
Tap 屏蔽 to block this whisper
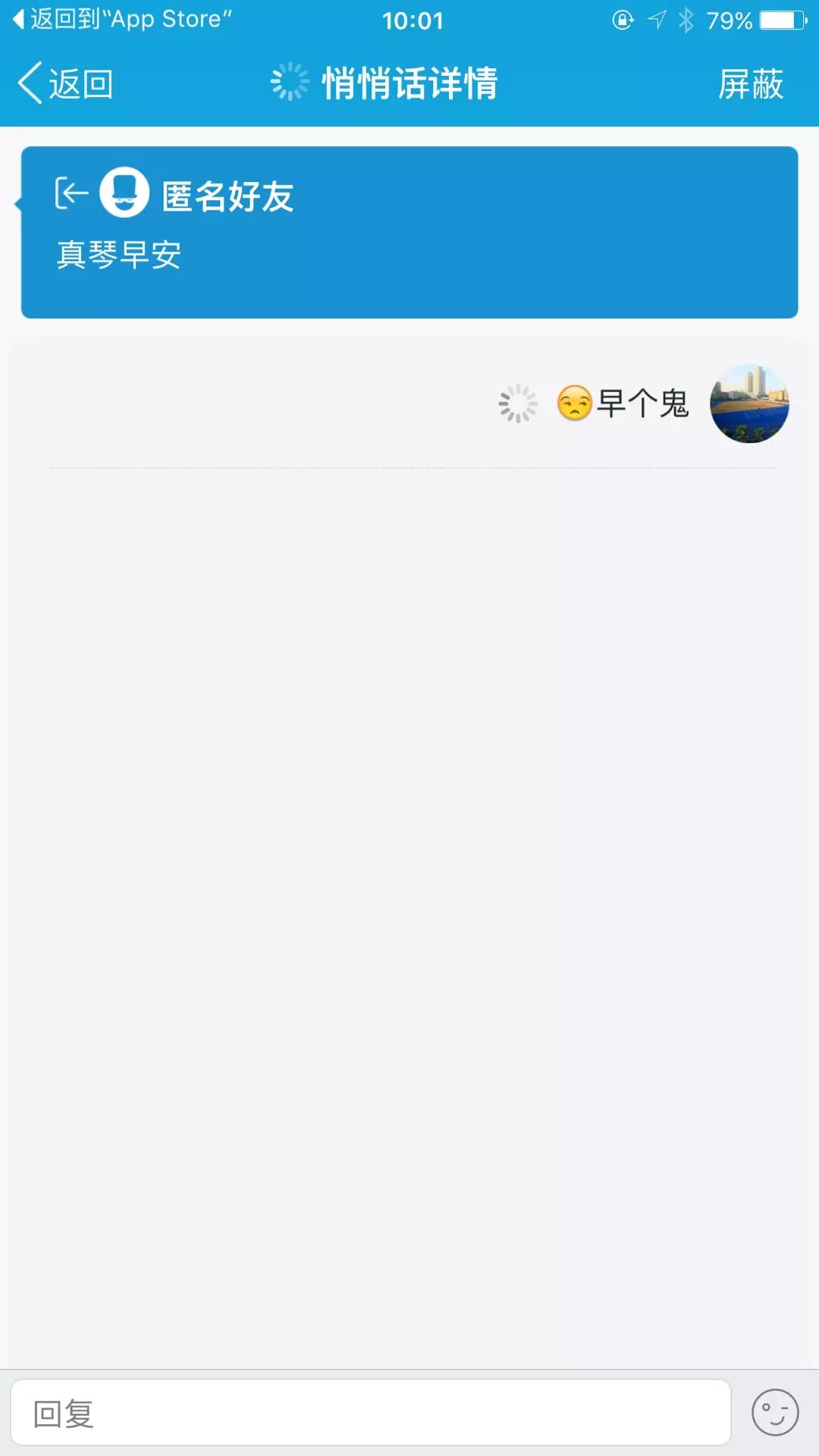(750, 83)
